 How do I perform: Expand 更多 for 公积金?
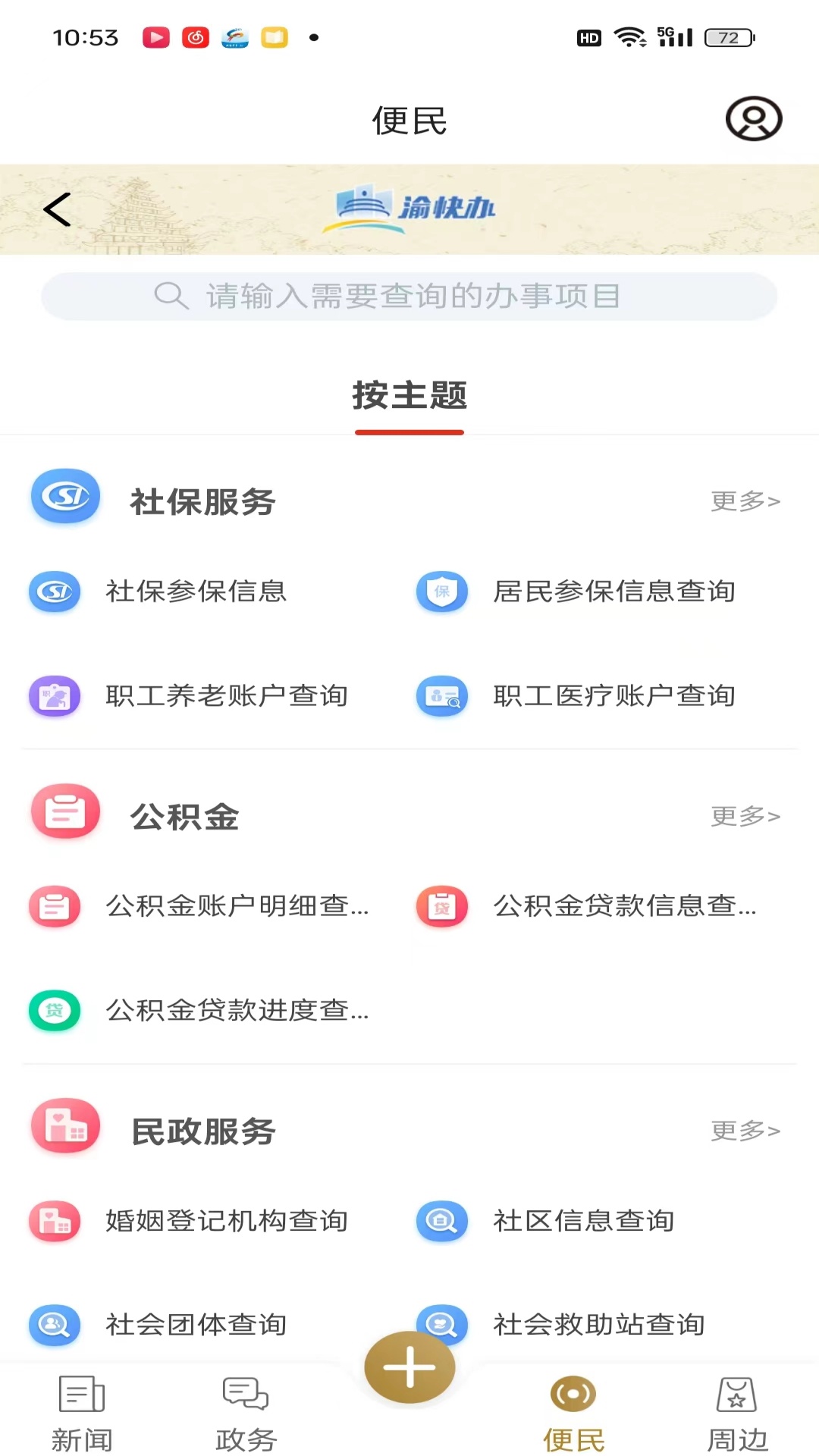tap(744, 816)
